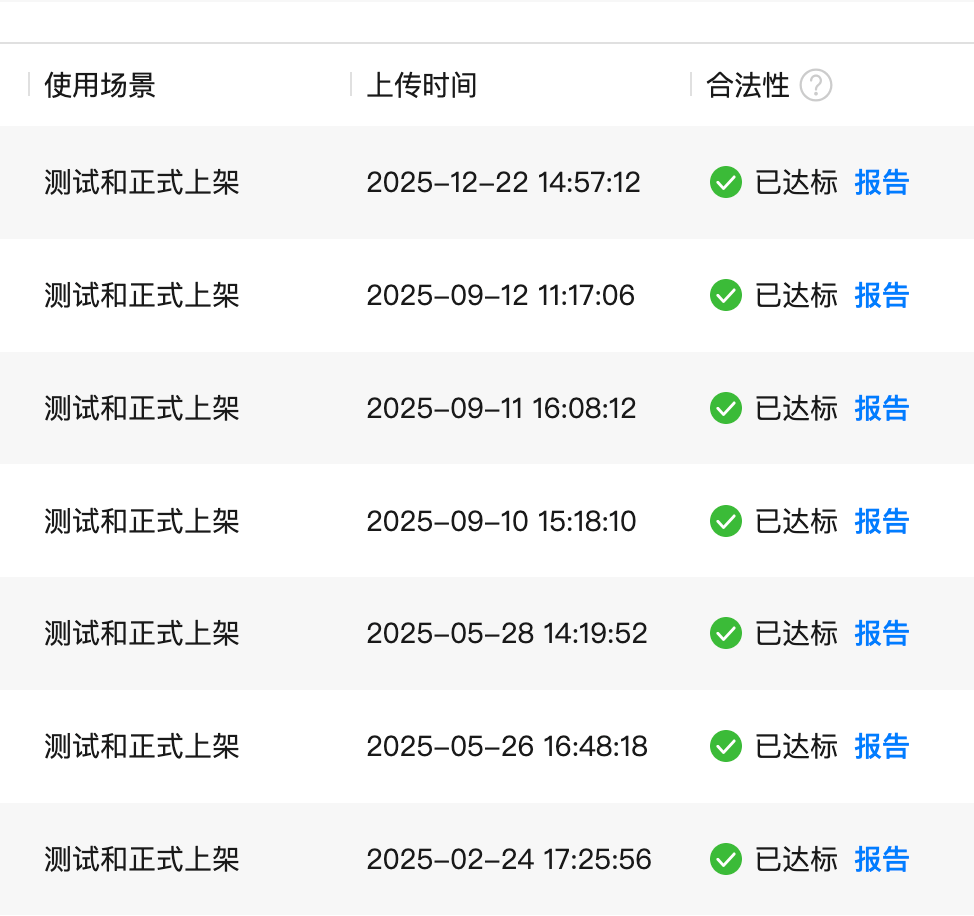
Task: View 报告 for the 2025-09-10 15:18:10 upload
Action: point(881,521)
